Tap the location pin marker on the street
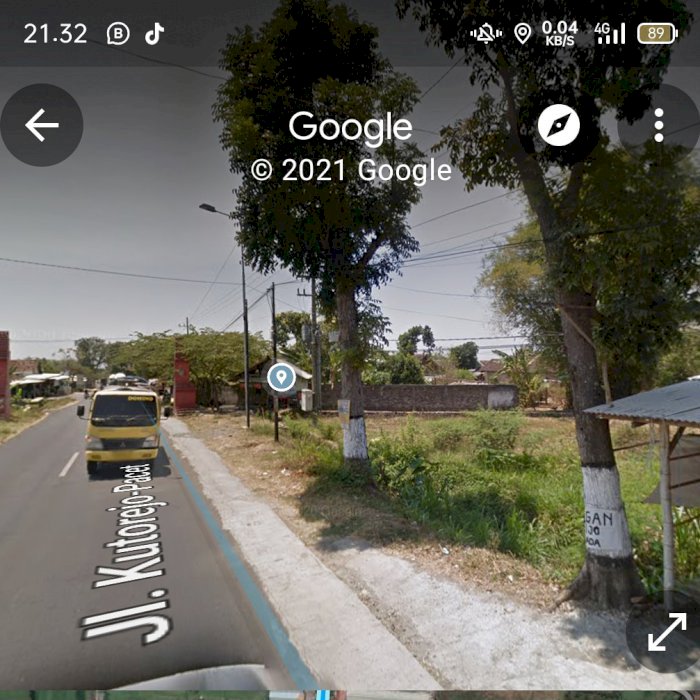Image resolution: width=700 pixels, height=700 pixels. 281,377
